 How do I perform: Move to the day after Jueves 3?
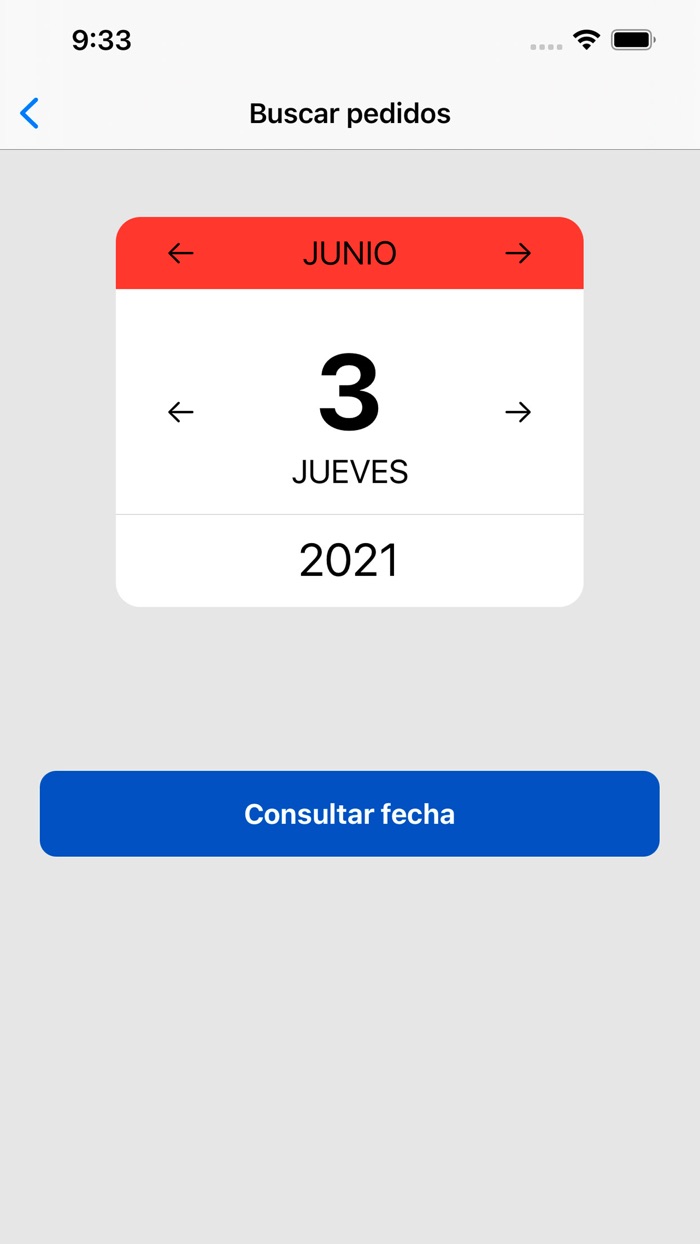[518, 412]
